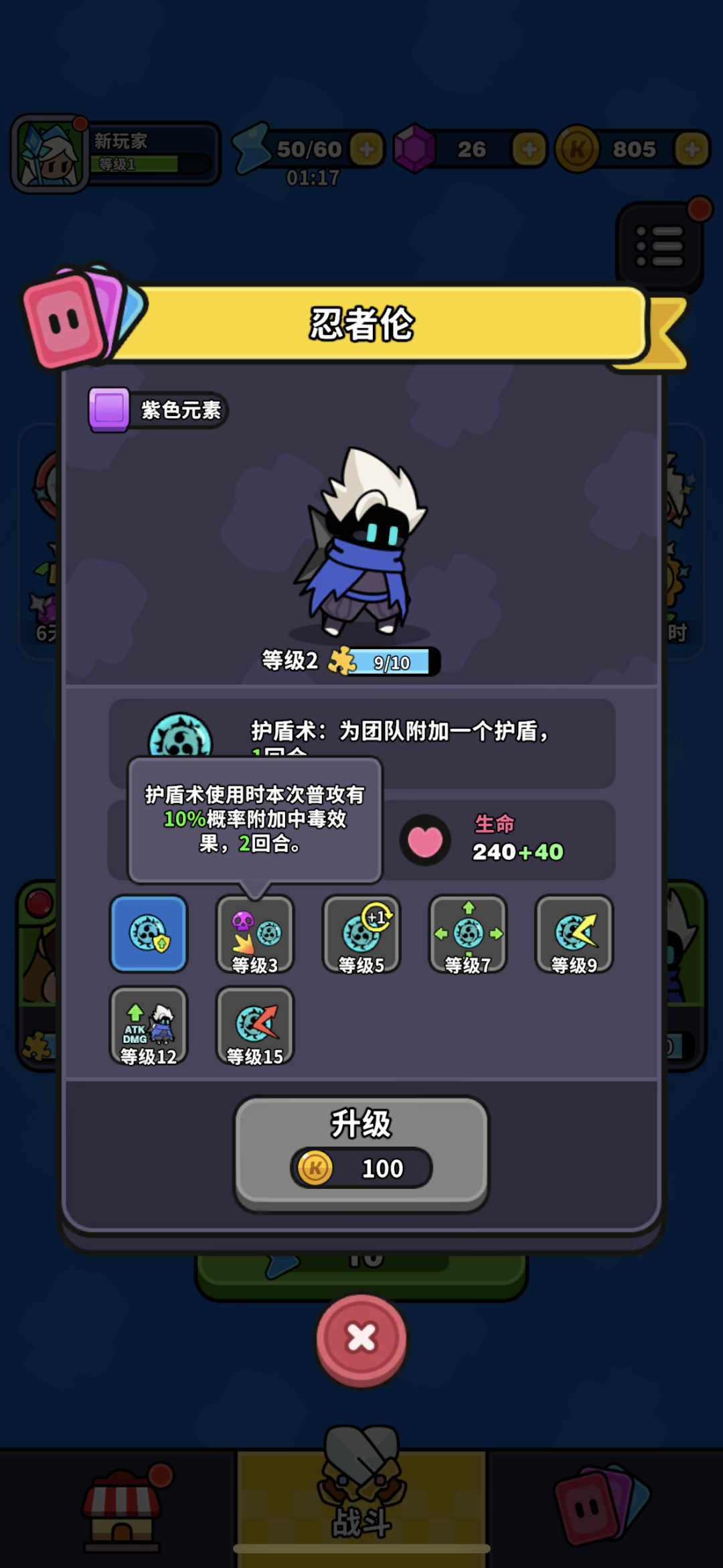Image resolution: width=723 pixels, height=1568 pixels.
Task: Select the base shield skill icon
Action: click(x=149, y=933)
